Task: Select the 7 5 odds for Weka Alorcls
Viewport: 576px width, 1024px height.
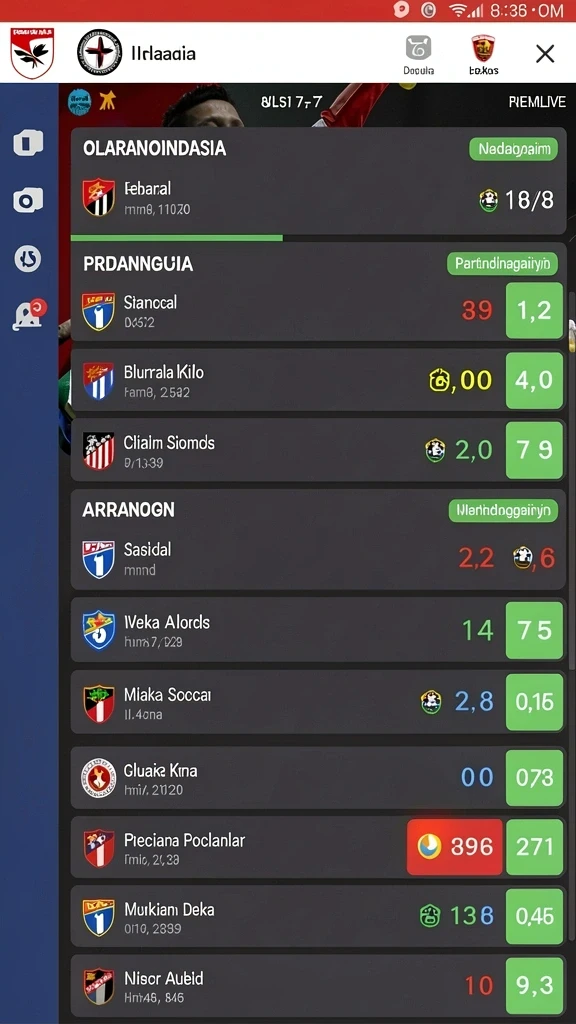Action: point(534,630)
